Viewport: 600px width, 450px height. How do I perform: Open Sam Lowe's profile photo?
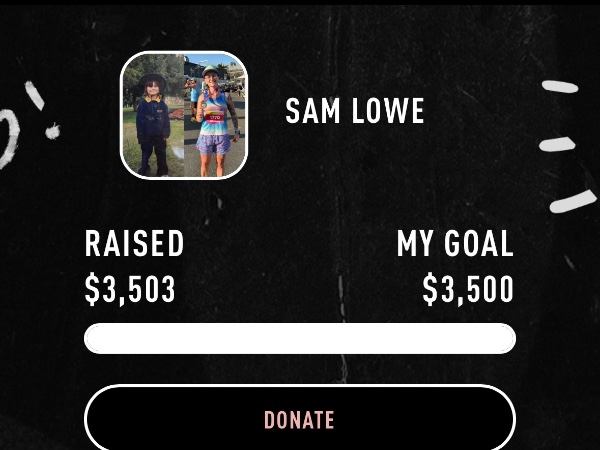[x=184, y=115]
